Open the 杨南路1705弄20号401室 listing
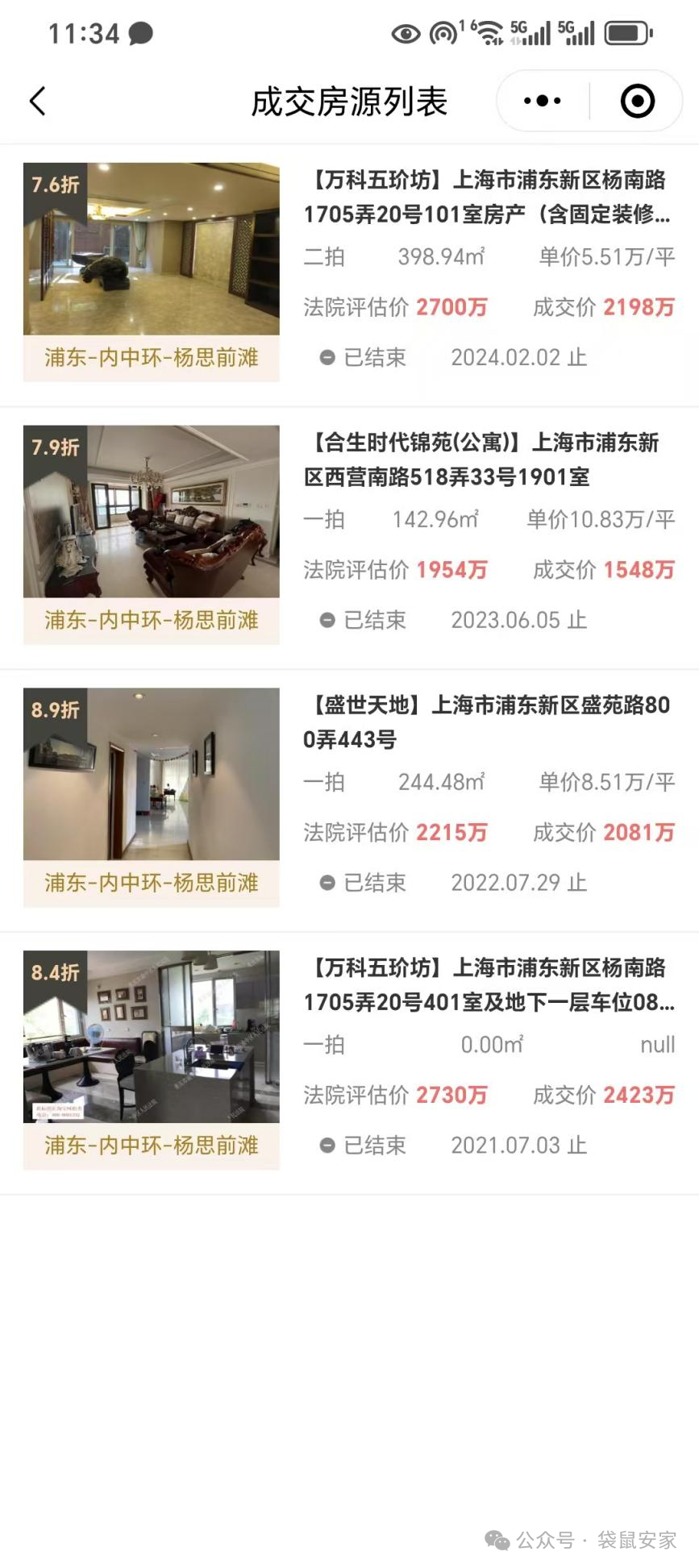Image resolution: width=699 pixels, height=1568 pixels. 488,984
